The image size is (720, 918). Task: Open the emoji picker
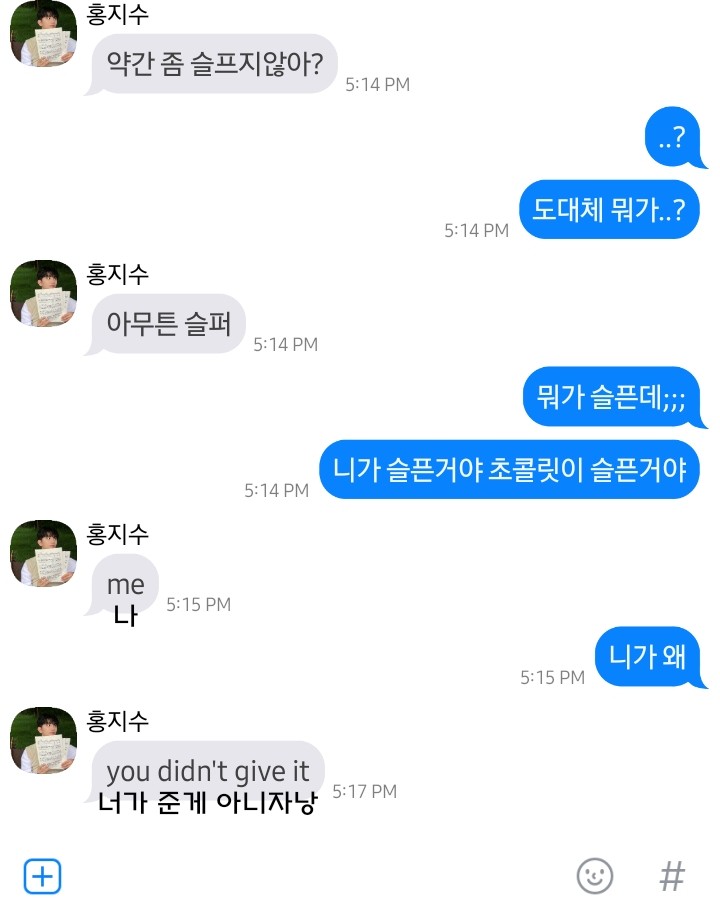pyautogui.click(x=595, y=876)
